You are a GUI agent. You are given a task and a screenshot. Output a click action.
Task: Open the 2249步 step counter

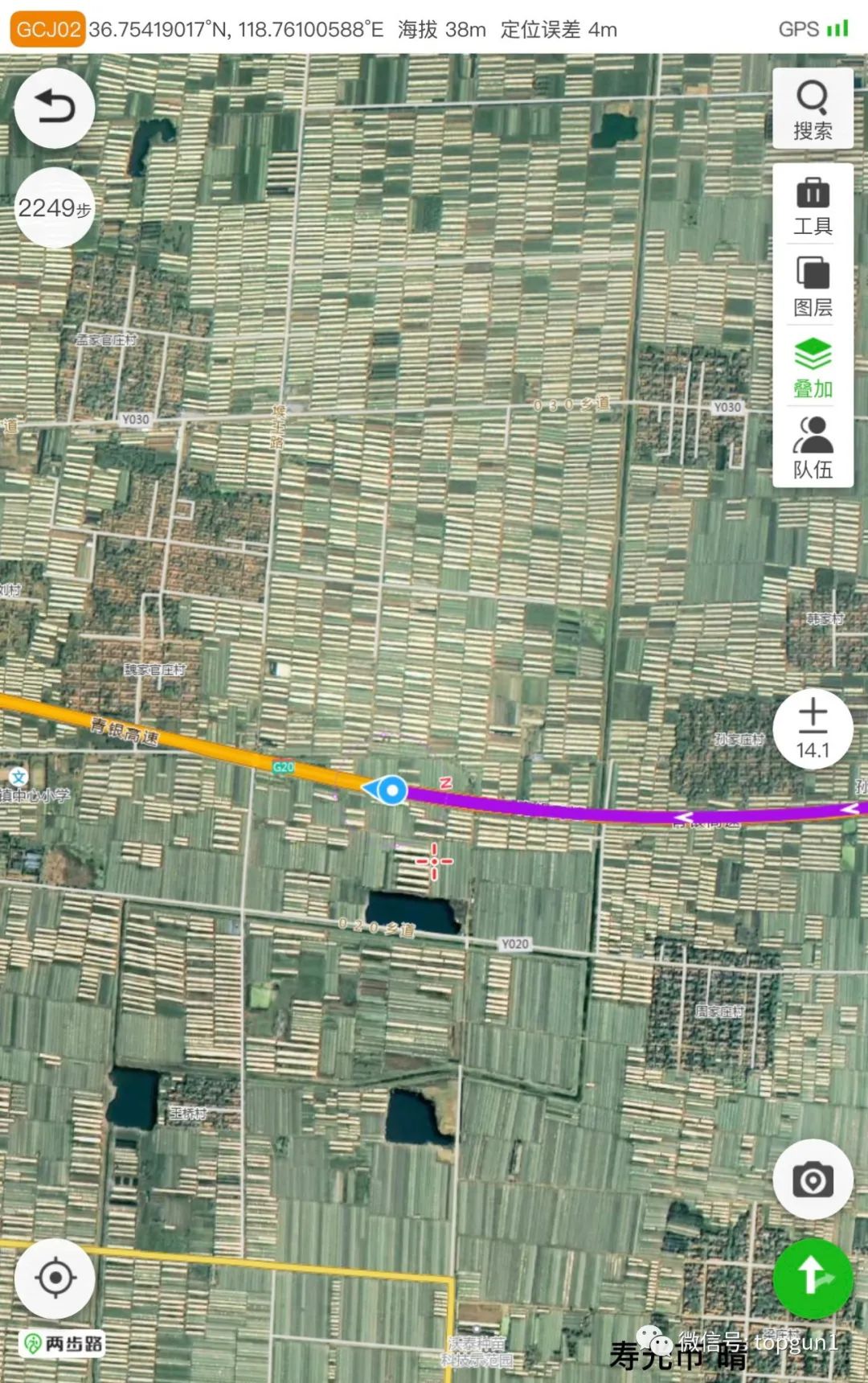55,208
